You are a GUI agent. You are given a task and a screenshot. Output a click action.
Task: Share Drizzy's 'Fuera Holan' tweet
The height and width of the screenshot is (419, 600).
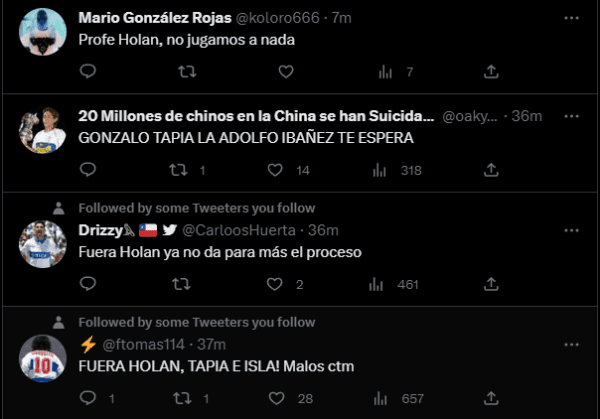[x=491, y=285]
